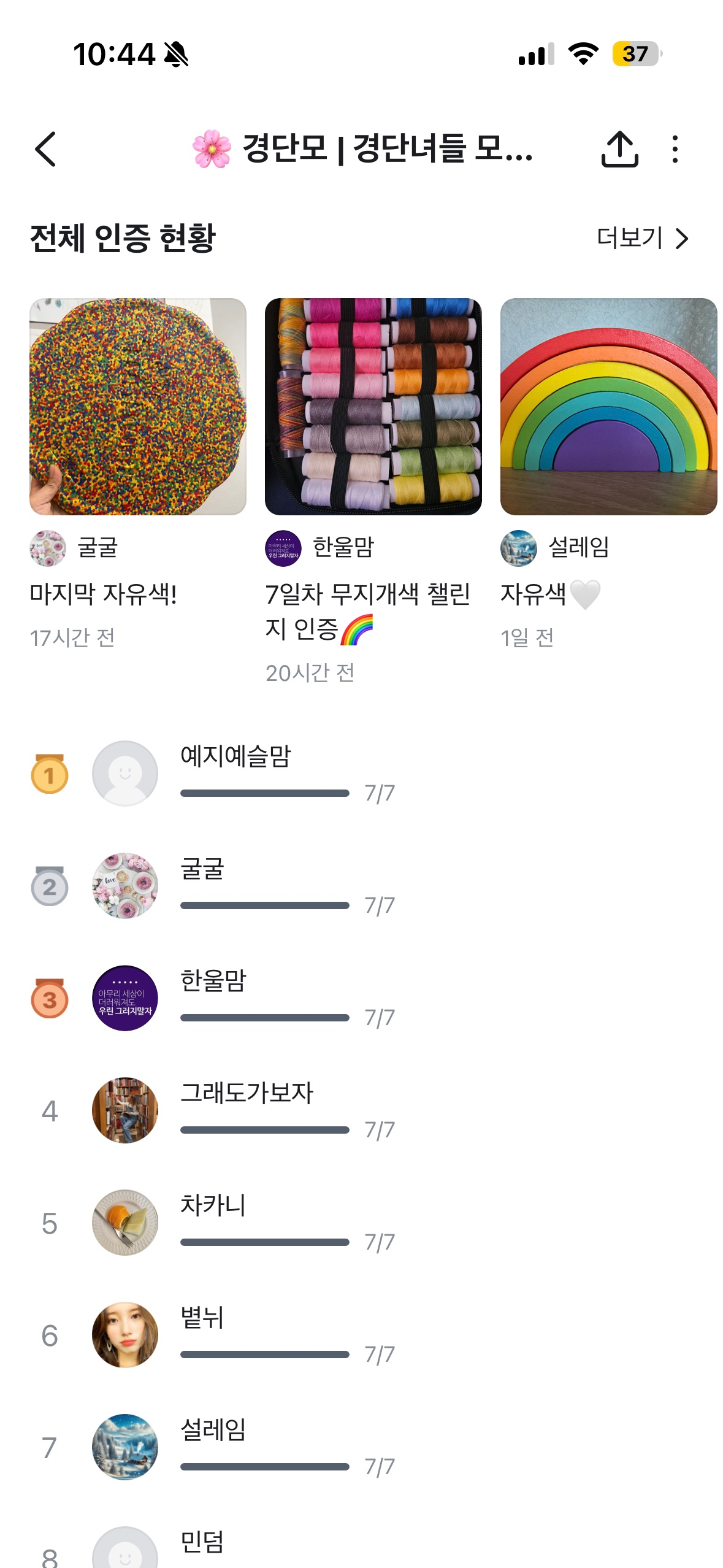Open 한울맘's thread spools post

pos(373,407)
